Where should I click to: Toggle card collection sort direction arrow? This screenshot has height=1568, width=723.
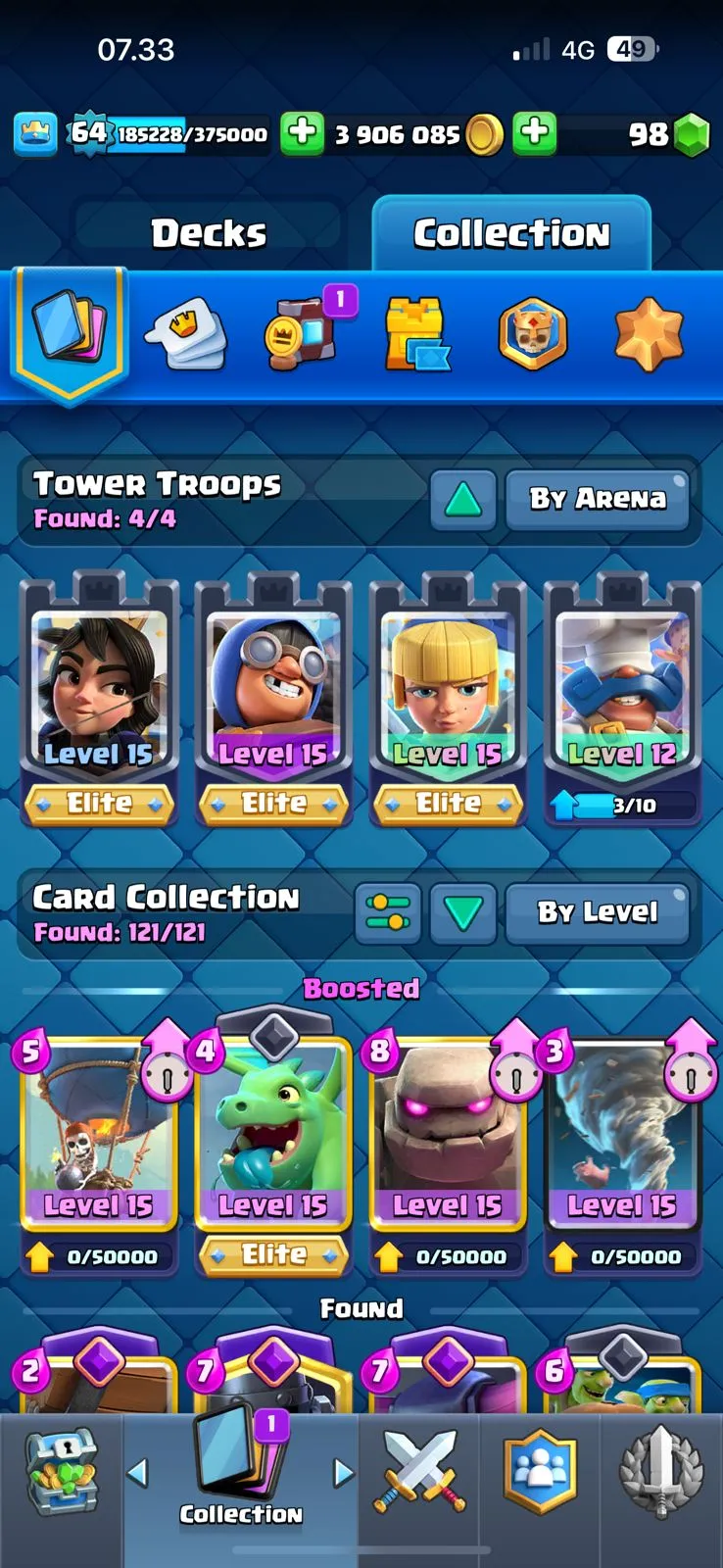[x=462, y=913]
